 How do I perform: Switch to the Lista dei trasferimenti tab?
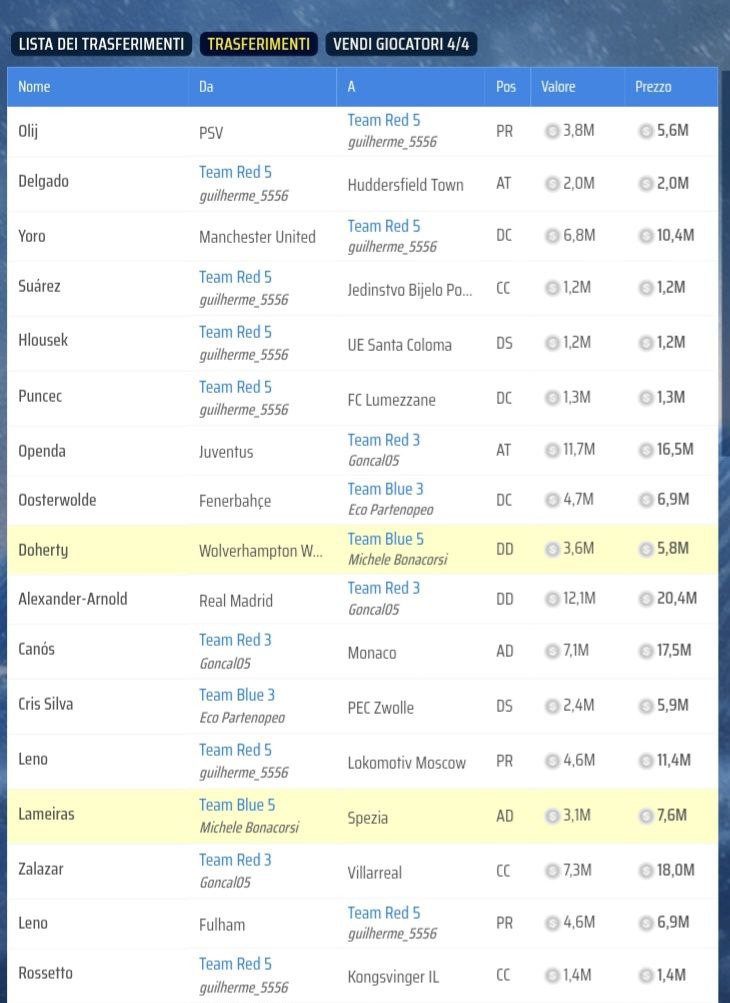(x=101, y=44)
